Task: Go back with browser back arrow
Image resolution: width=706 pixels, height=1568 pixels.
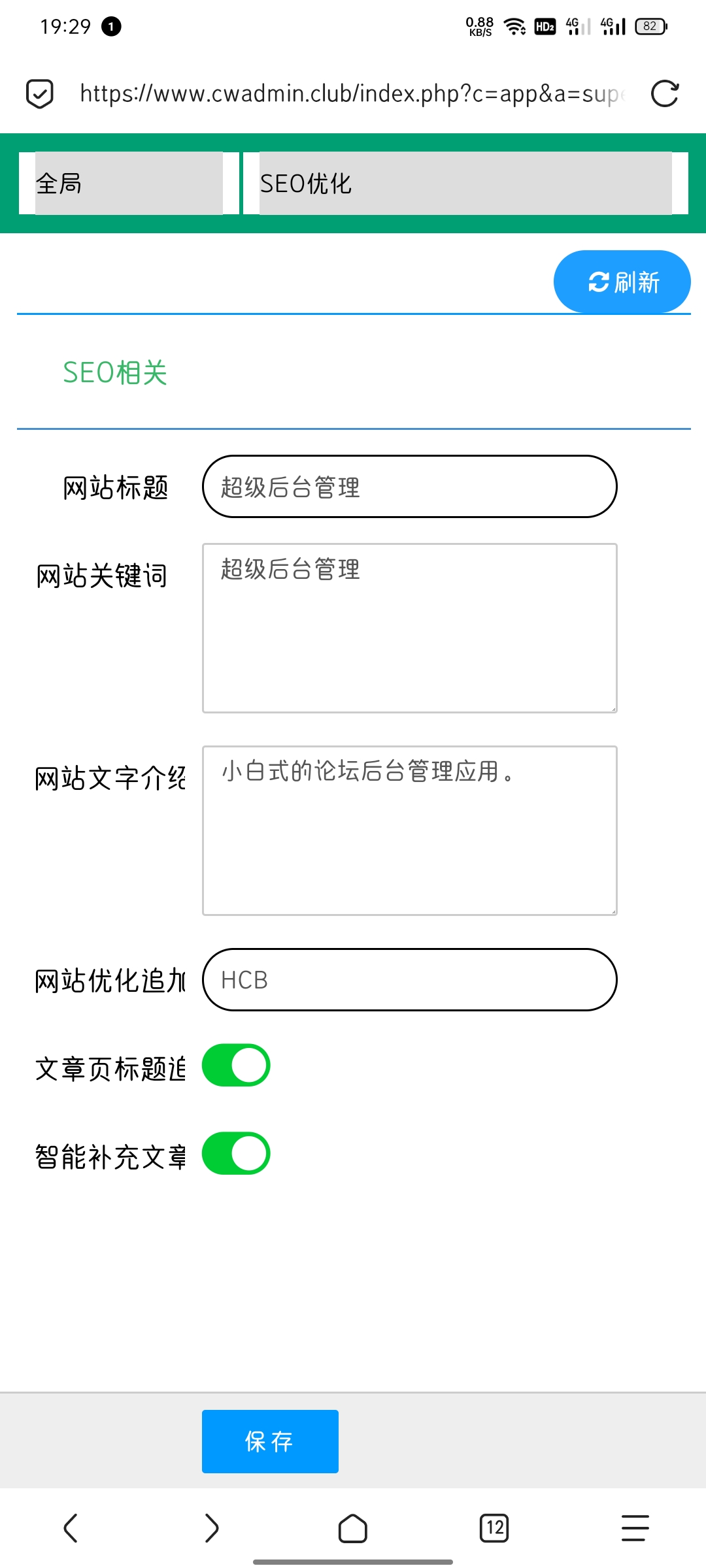Action: tap(71, 1528)
